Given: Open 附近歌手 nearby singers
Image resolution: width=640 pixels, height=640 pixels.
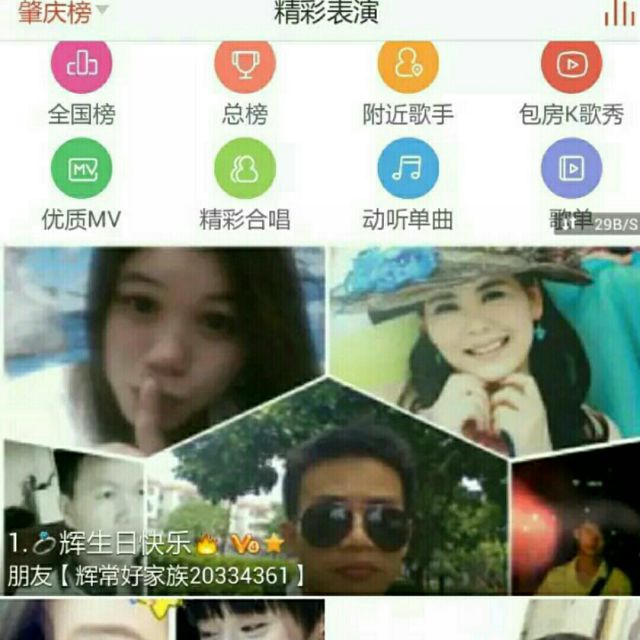Looking at the screenshot, I should pos(408,66).
